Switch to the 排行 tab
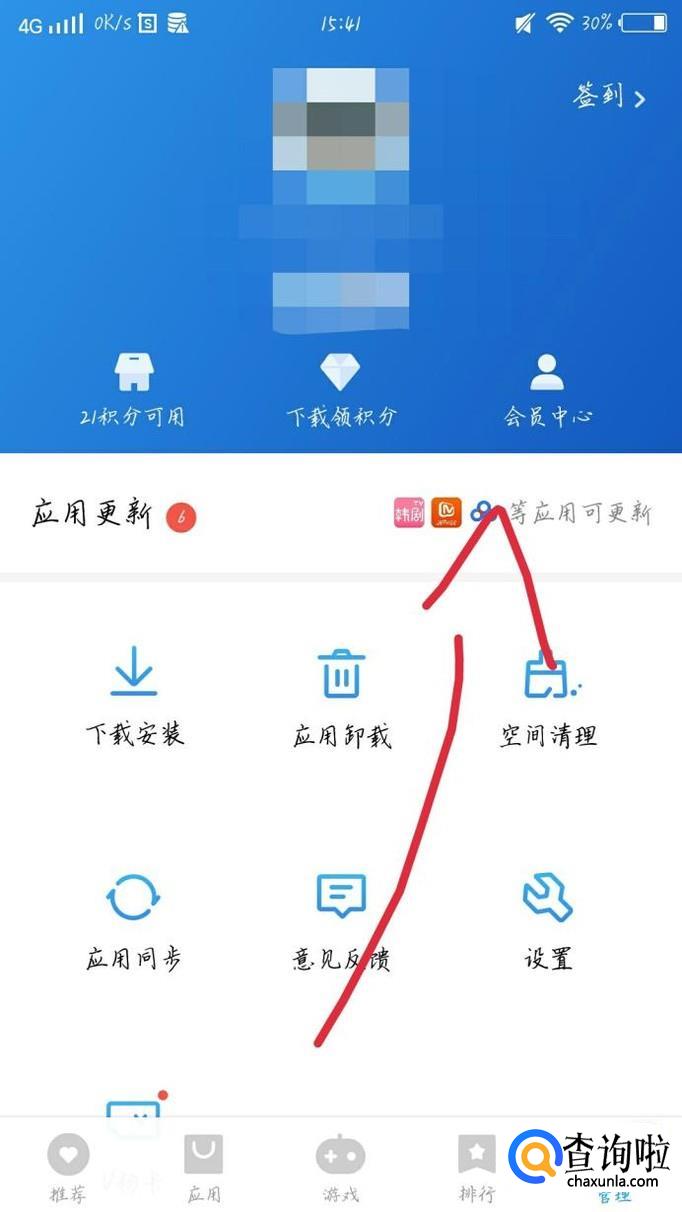682x1212 pixels. tap(476, 1167)
